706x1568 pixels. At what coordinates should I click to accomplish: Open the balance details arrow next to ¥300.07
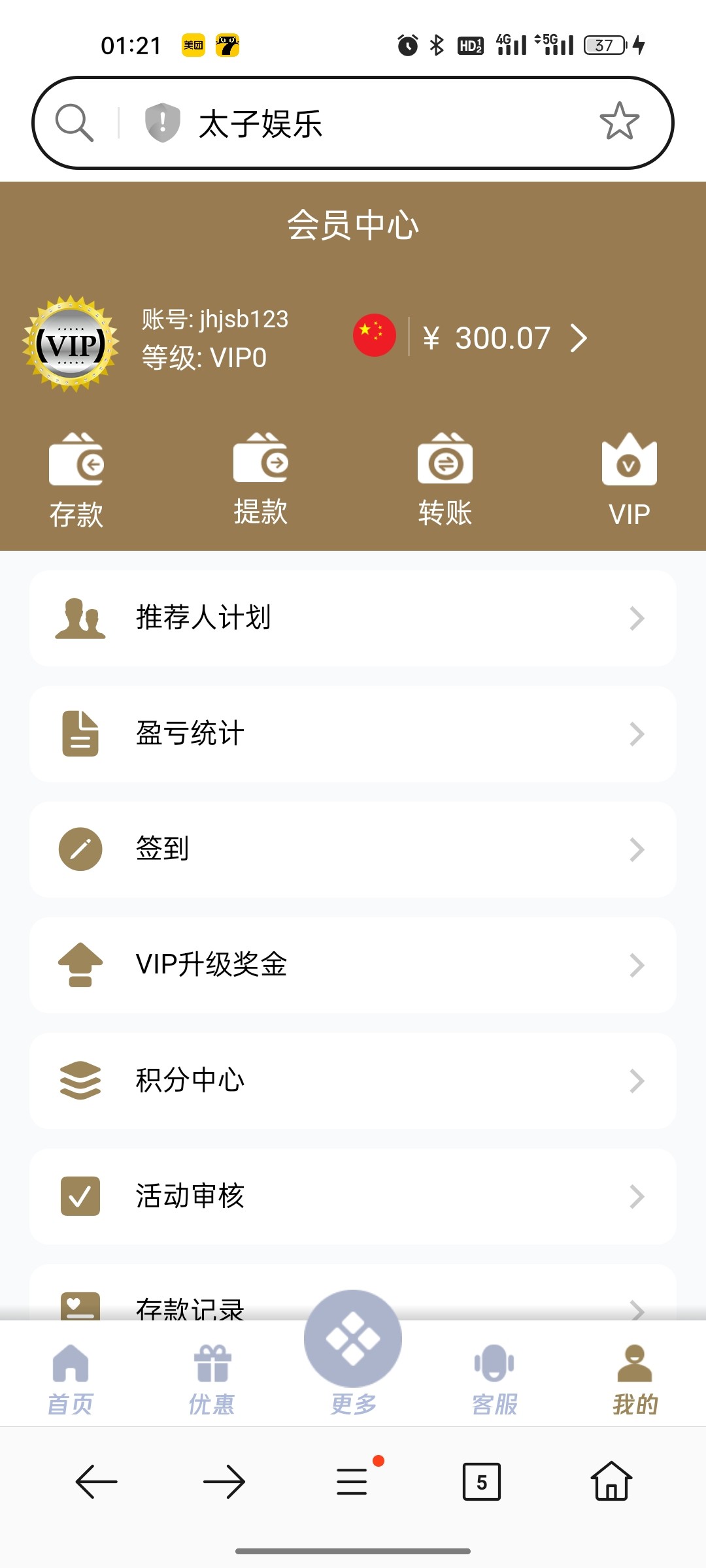[x=579, y=338]
